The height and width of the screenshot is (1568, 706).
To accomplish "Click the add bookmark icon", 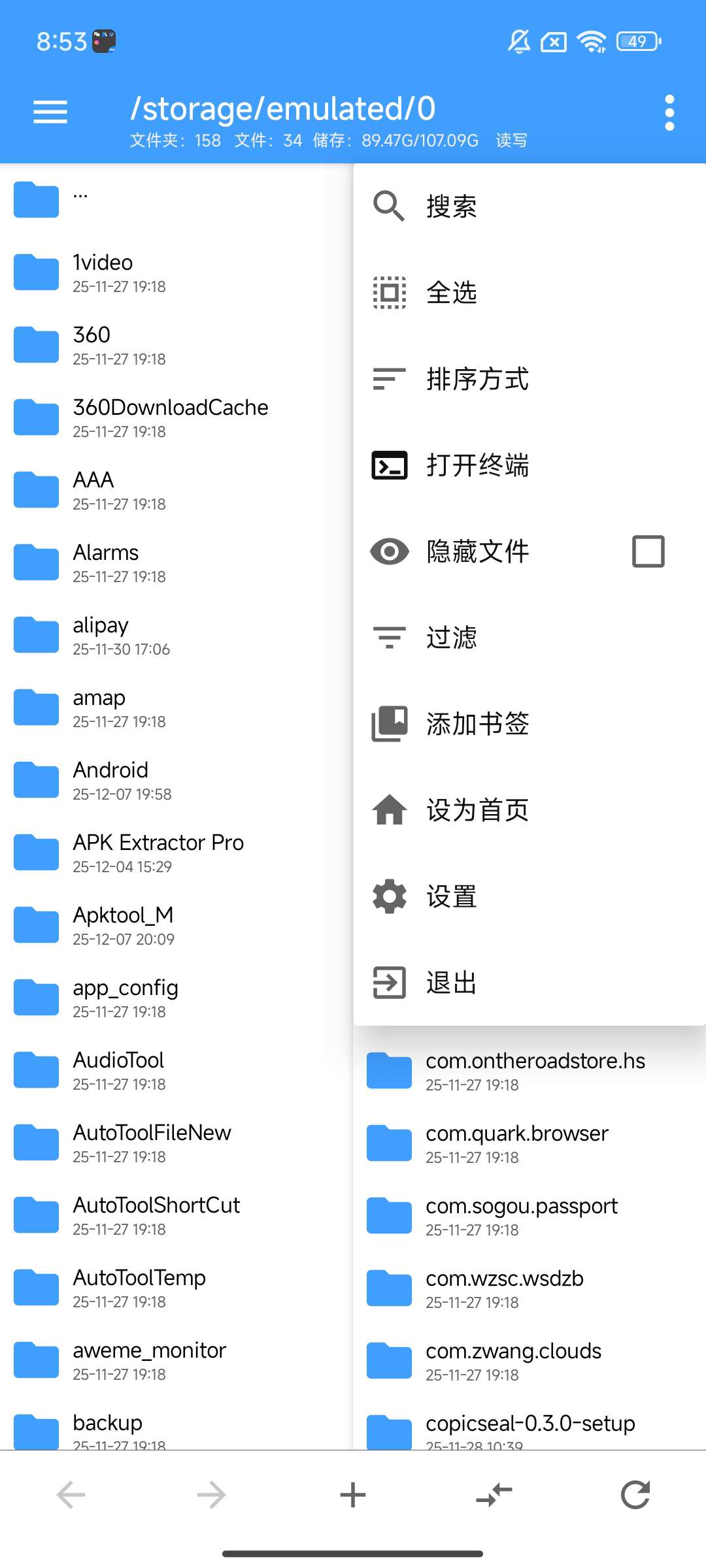I will pos(388,723).
